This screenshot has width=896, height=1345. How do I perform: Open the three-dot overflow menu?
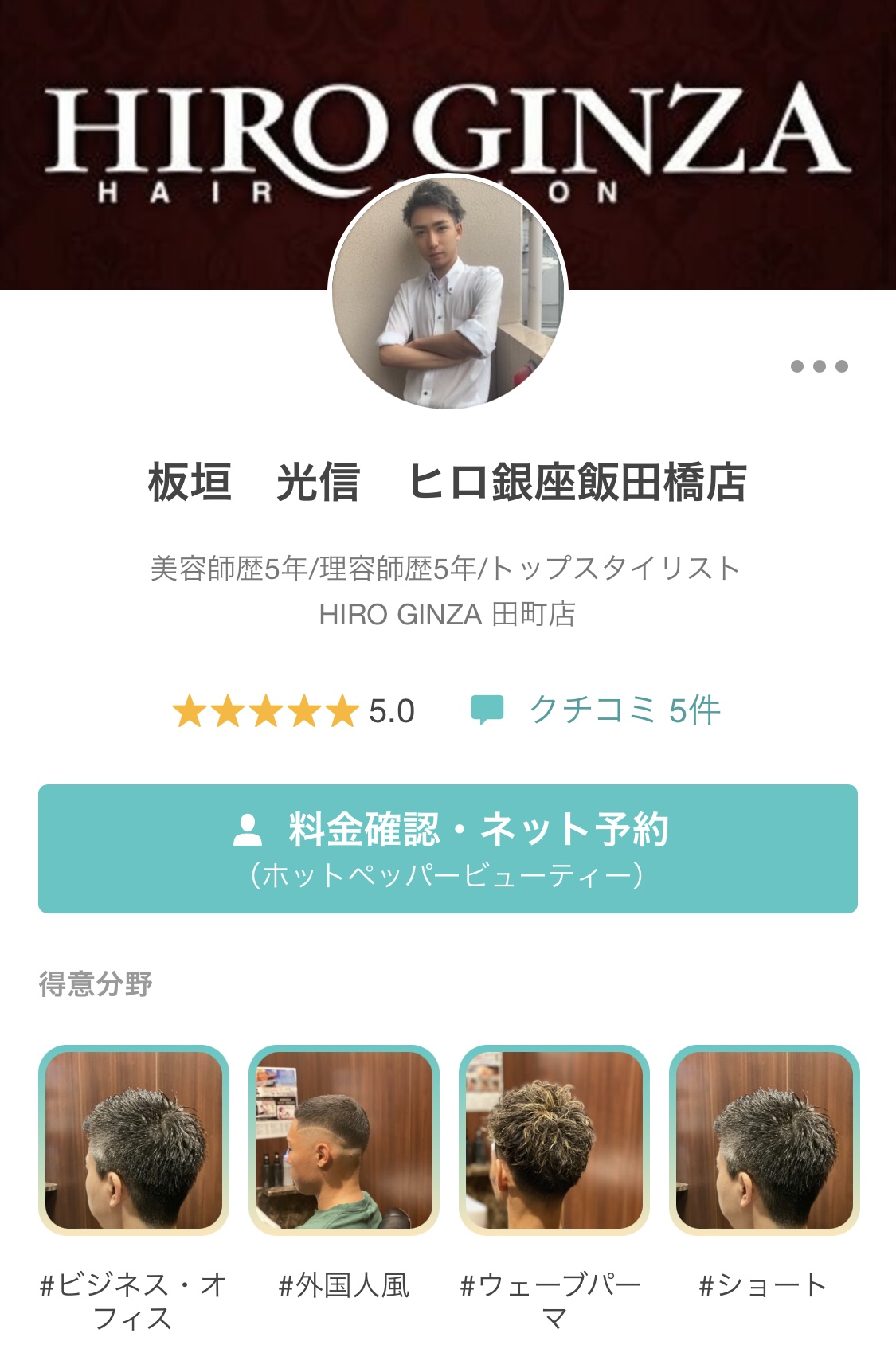[x=819, y=366]
